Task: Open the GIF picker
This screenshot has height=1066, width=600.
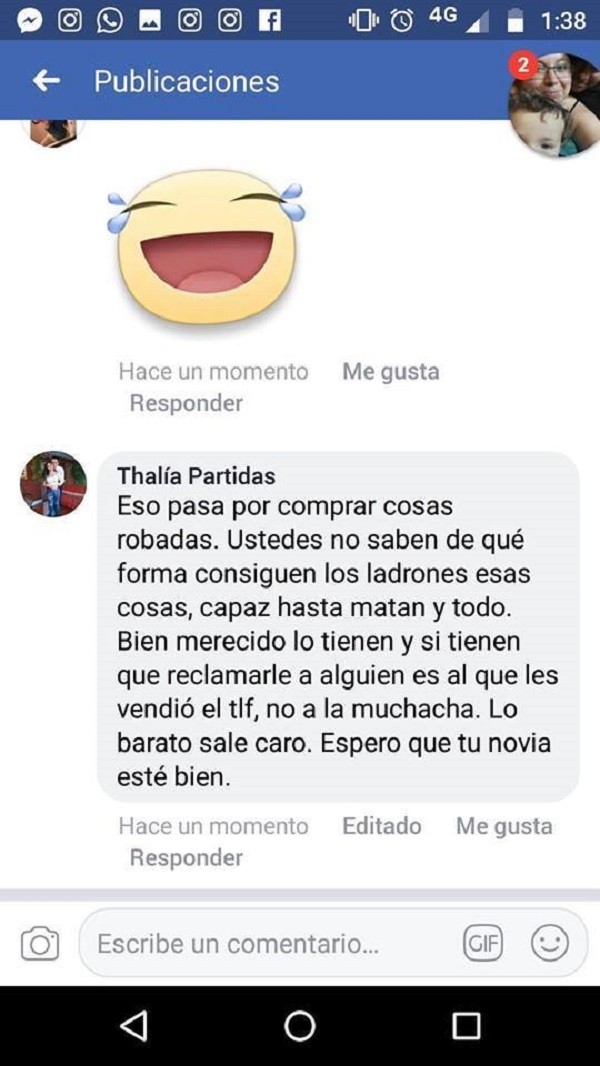Action: (483, 943)
